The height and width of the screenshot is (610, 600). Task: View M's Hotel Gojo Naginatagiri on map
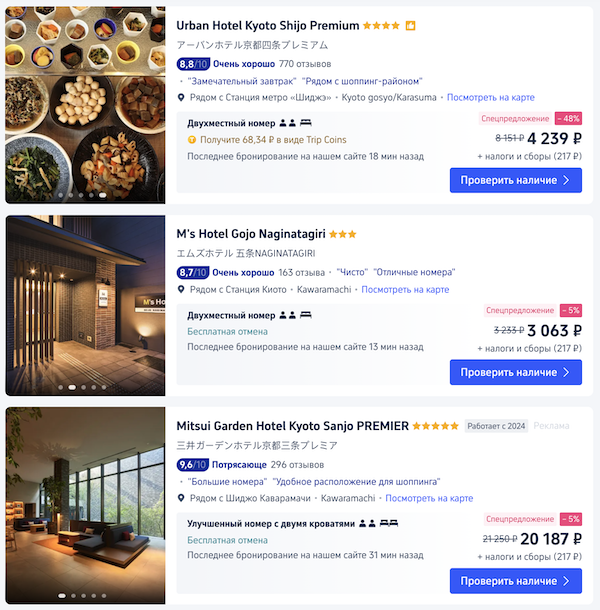pyautogui.click(x=405, y=289)
